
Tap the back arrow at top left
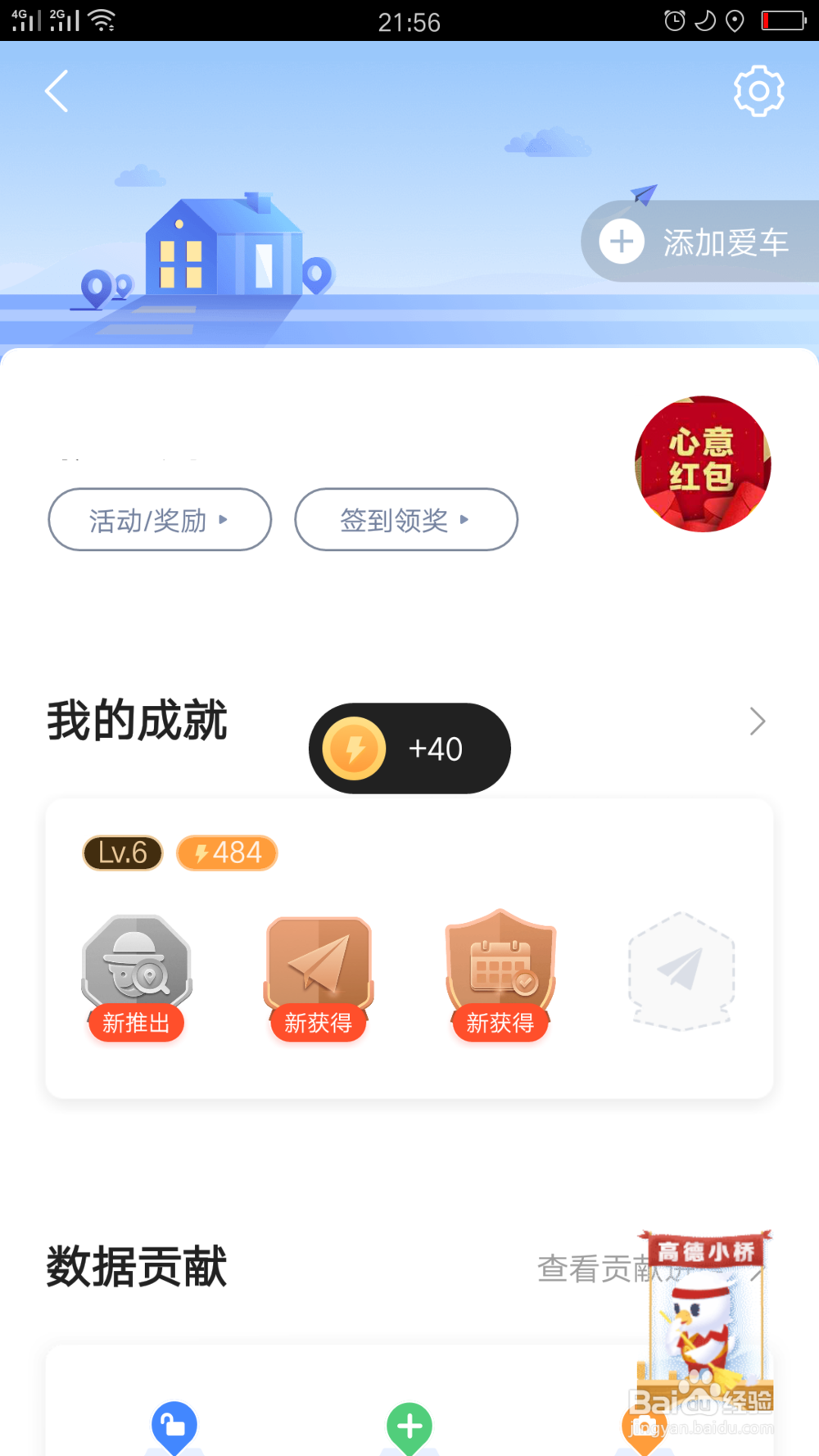point(56,91)
